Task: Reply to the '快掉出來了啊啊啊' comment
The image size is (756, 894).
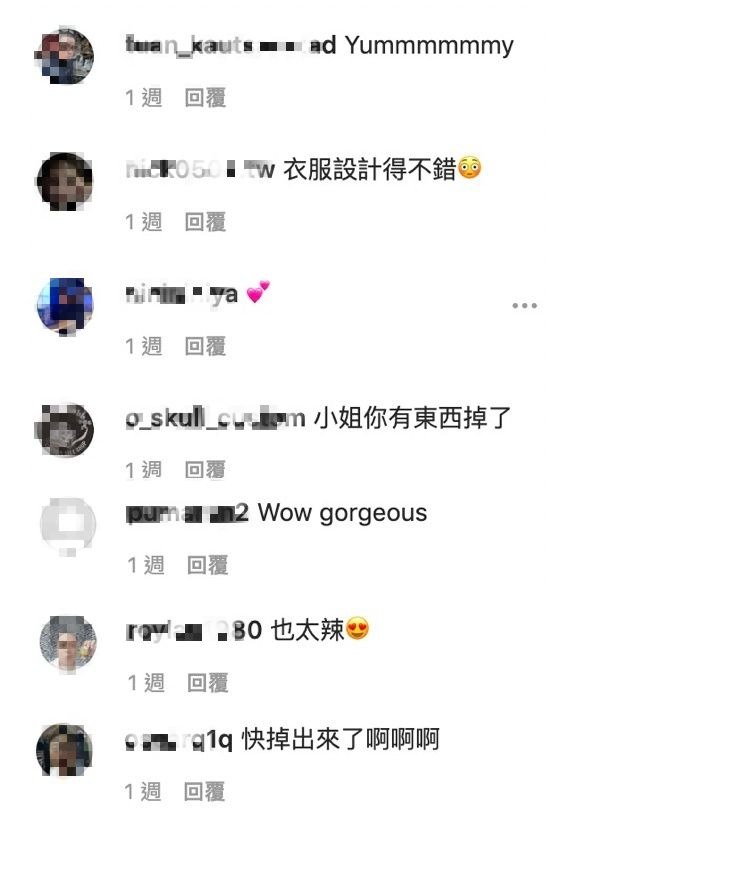Action: coord(205,792)
